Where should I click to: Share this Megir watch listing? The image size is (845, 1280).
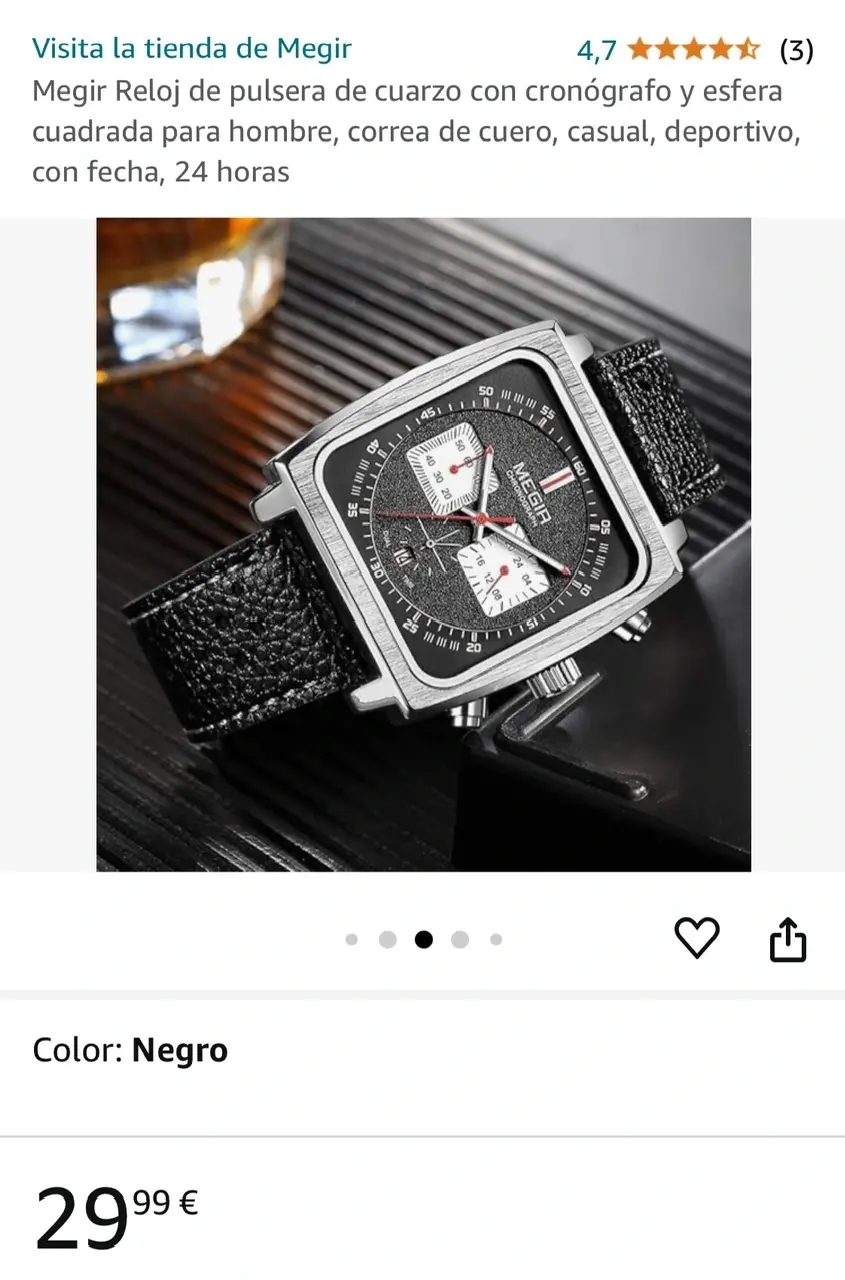click(787, 939)
